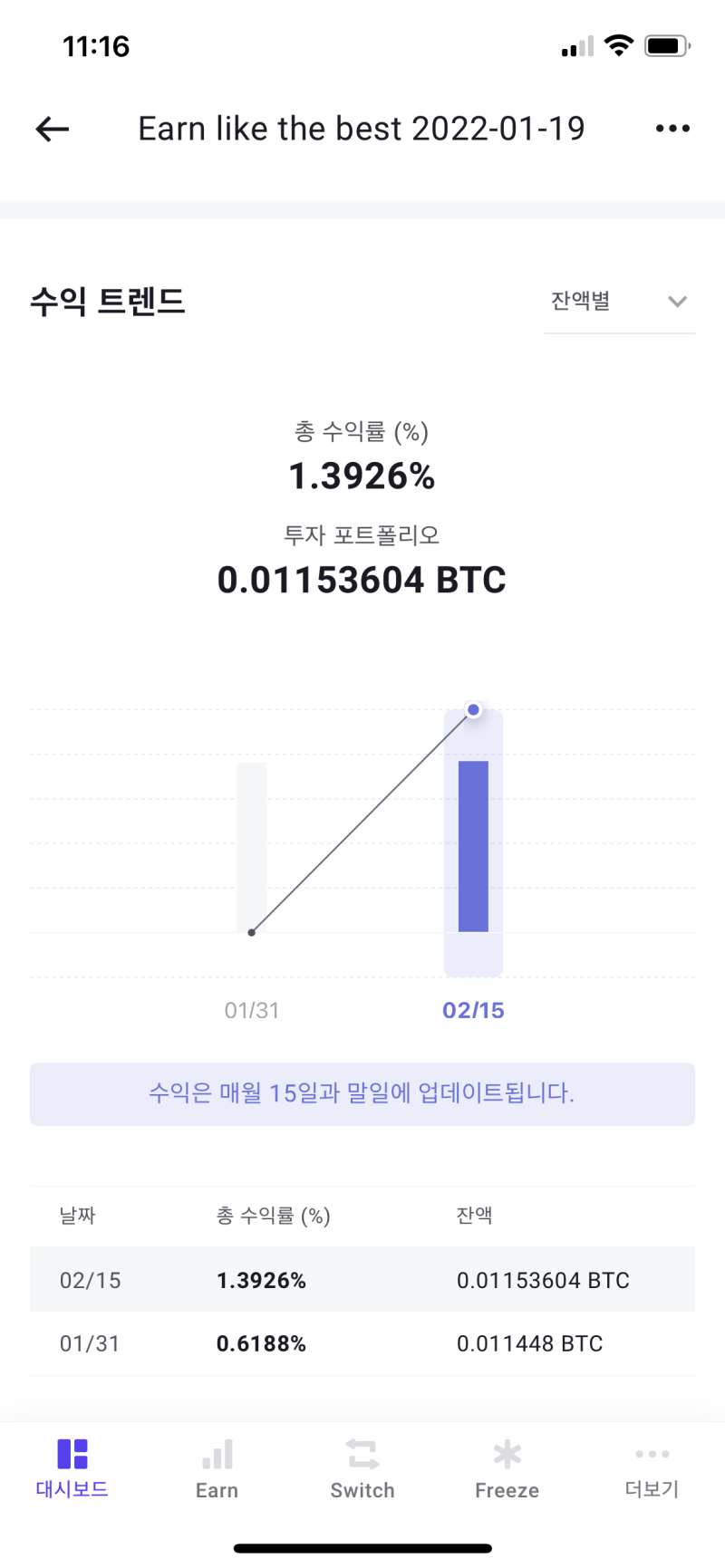Image resolution: width=725 pixels, height=1568 pixels.
Task: Select the 대시보드 dashboard icon
Action: [72, 1453]
